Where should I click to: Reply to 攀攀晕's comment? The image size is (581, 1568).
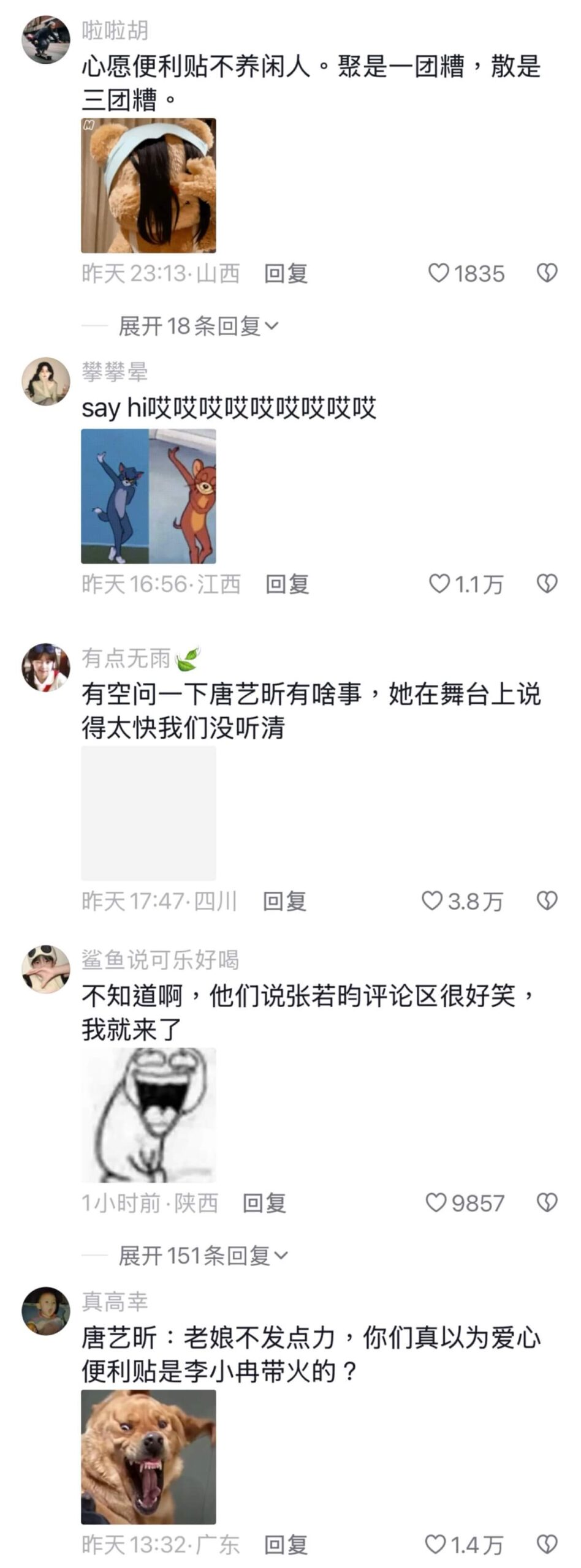[x=287, y=584]
